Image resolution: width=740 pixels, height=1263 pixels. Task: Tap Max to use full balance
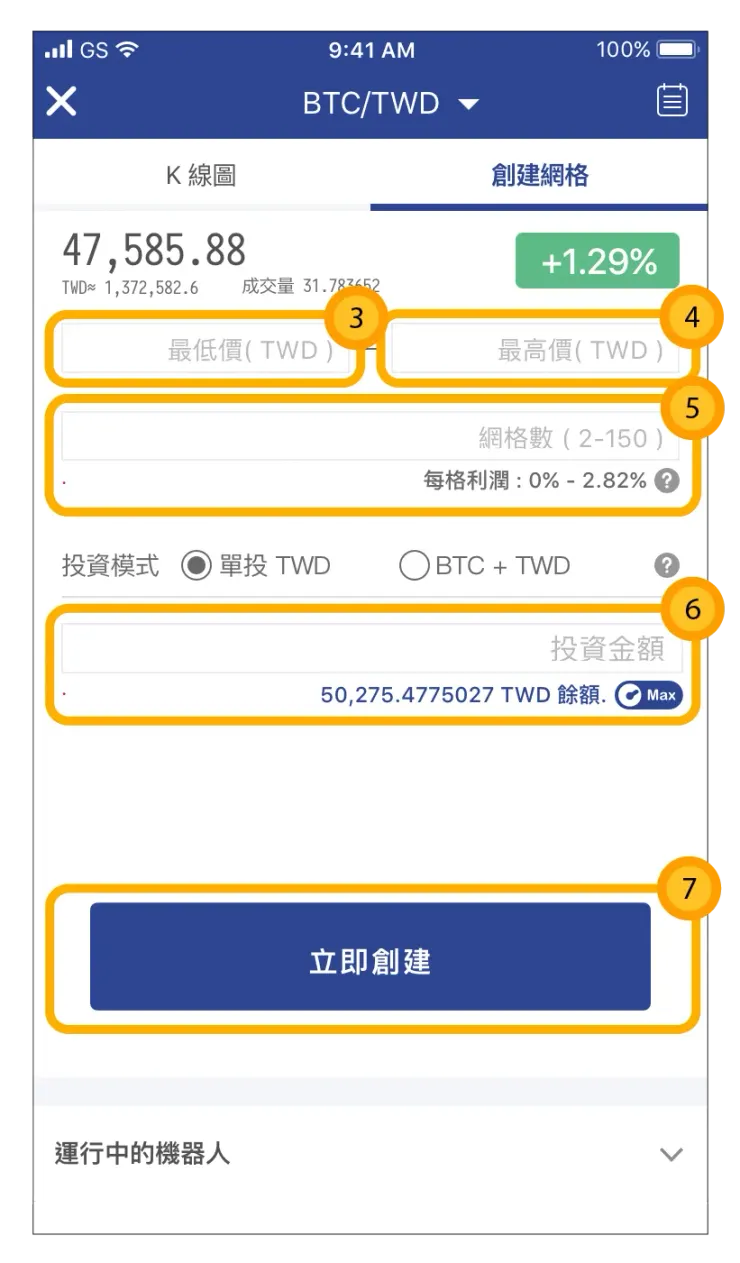(648, 695)
